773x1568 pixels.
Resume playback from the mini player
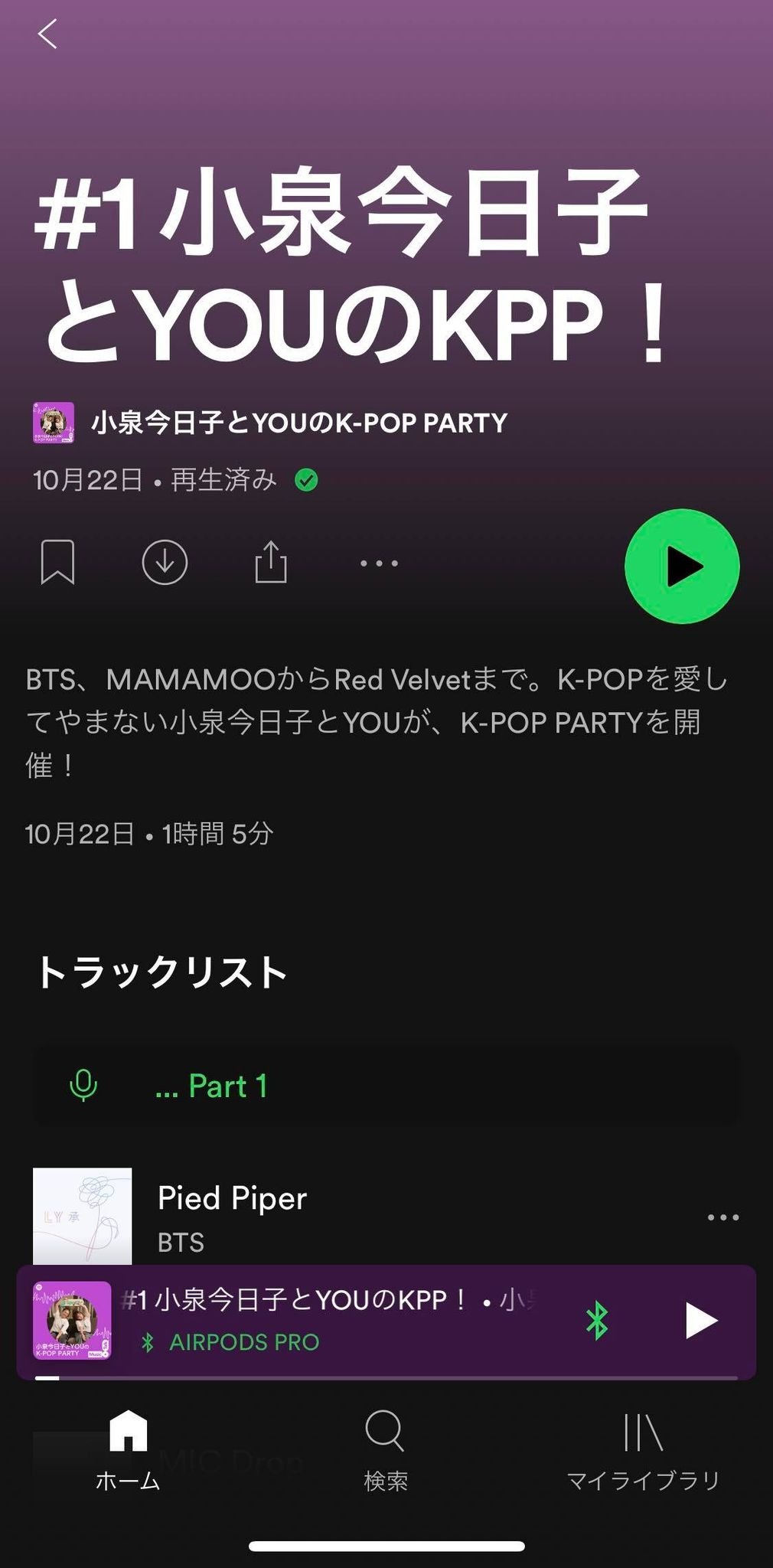click(x=700, y=1321)
